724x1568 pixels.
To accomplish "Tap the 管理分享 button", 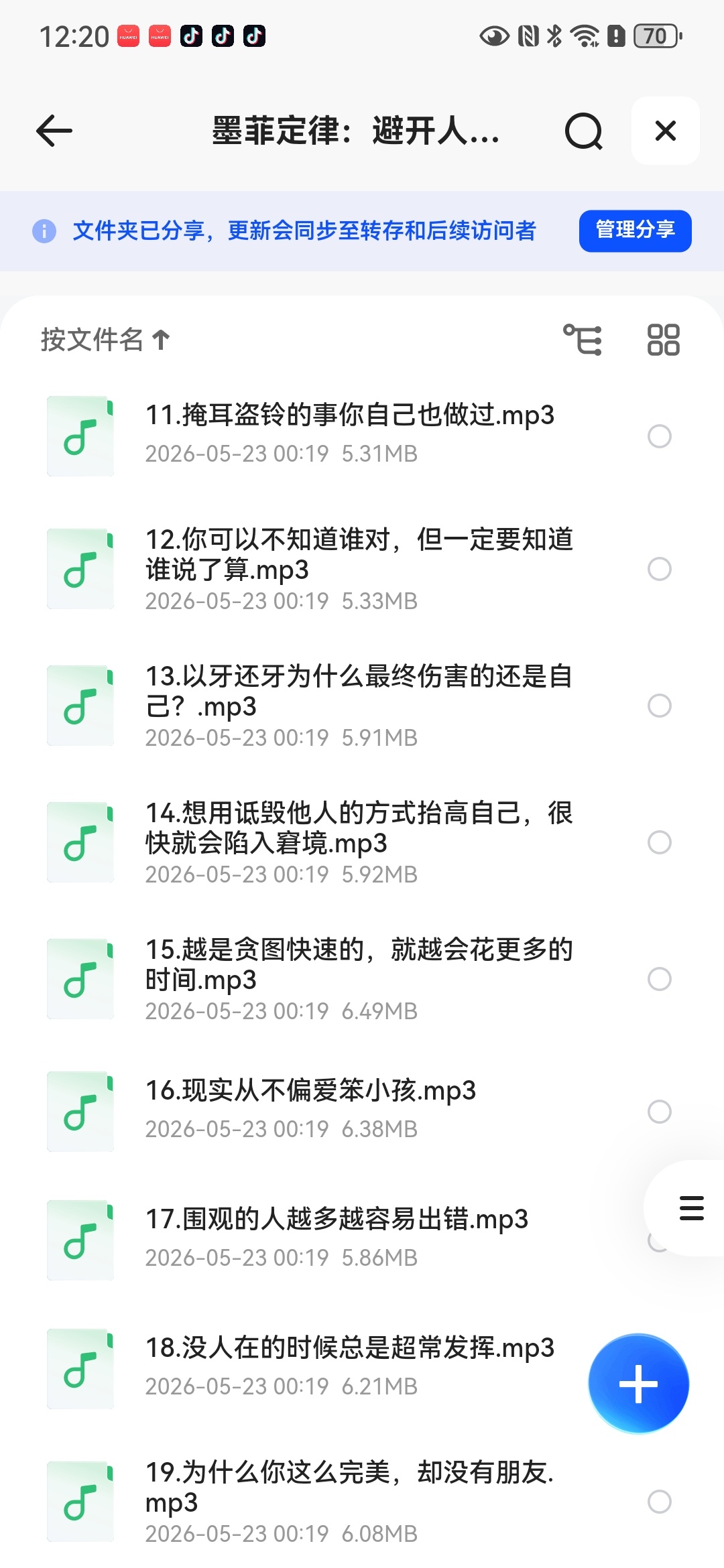I will 635,231.
